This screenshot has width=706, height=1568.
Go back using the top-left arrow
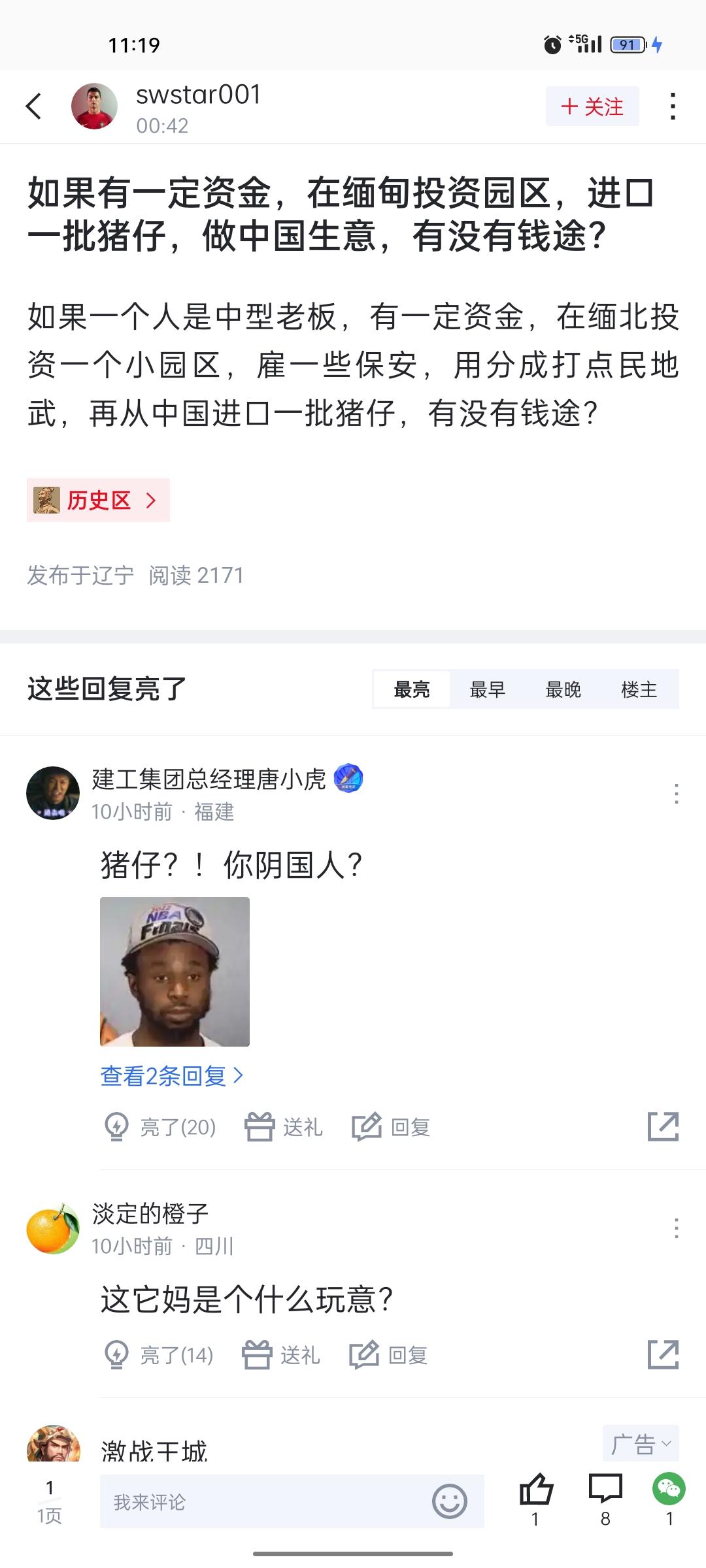(x=34, y=106)
